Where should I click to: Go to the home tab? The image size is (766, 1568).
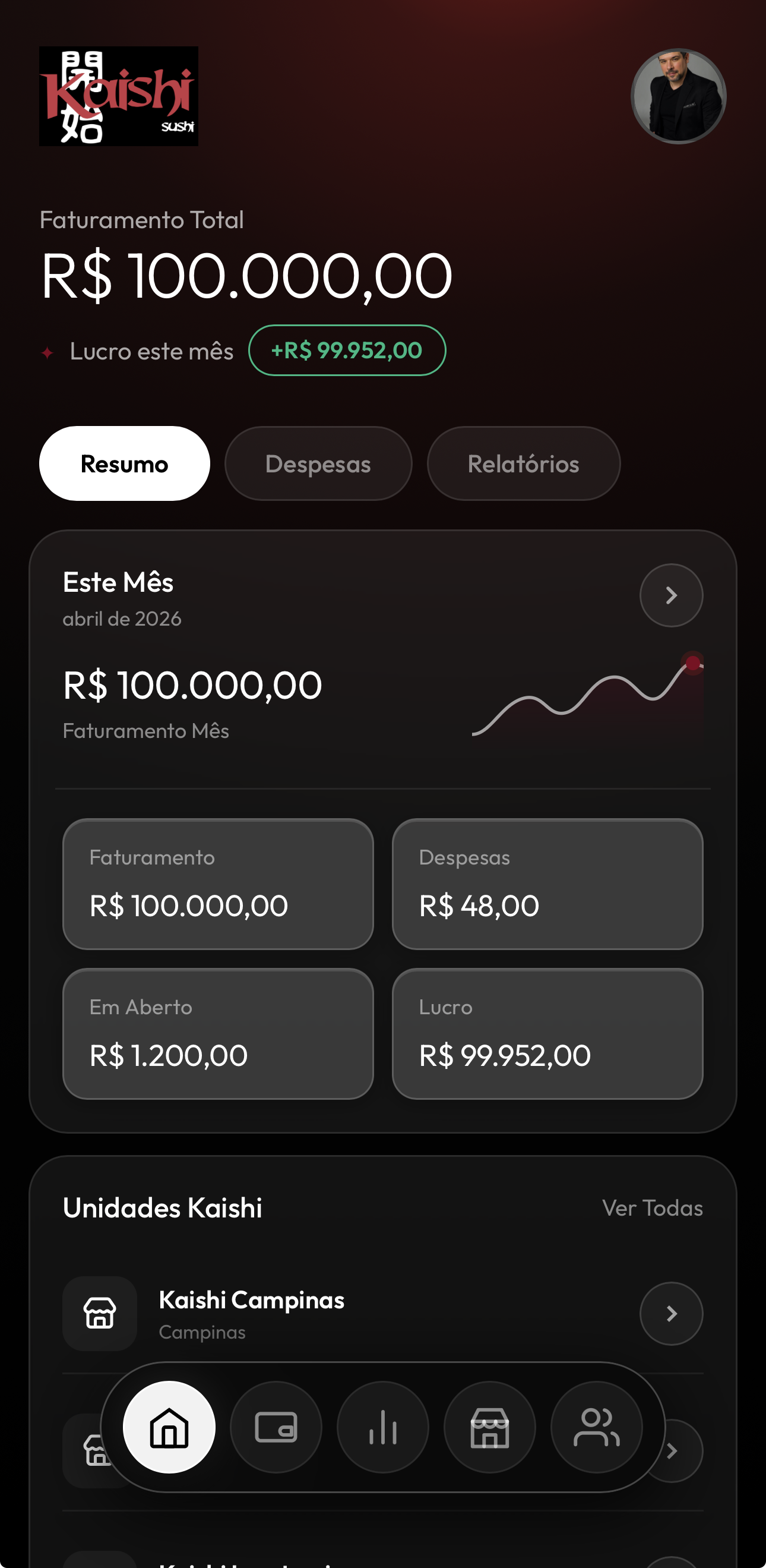point(169,1427)
